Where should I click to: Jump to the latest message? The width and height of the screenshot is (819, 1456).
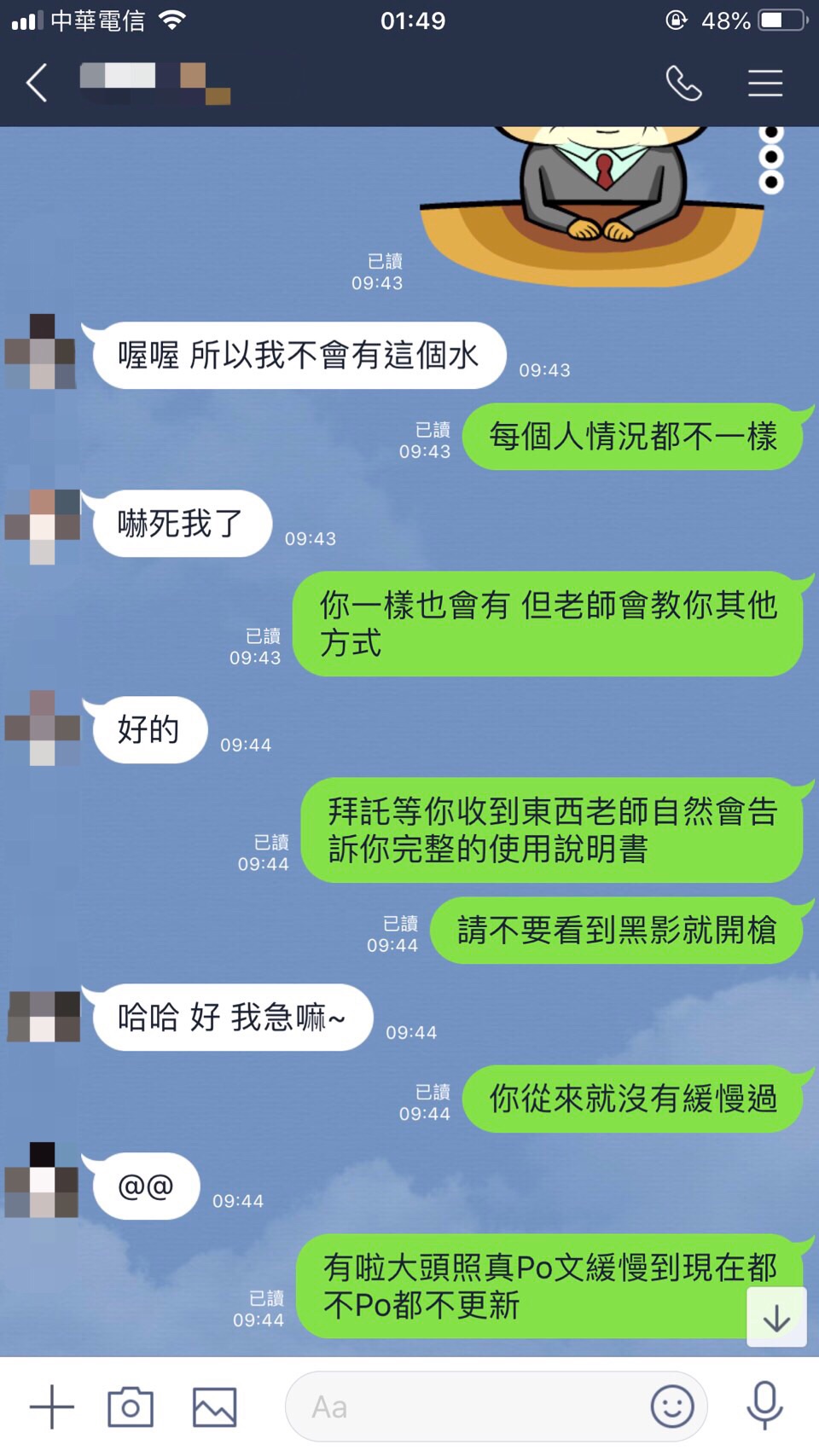click(x=776, y=1318)
